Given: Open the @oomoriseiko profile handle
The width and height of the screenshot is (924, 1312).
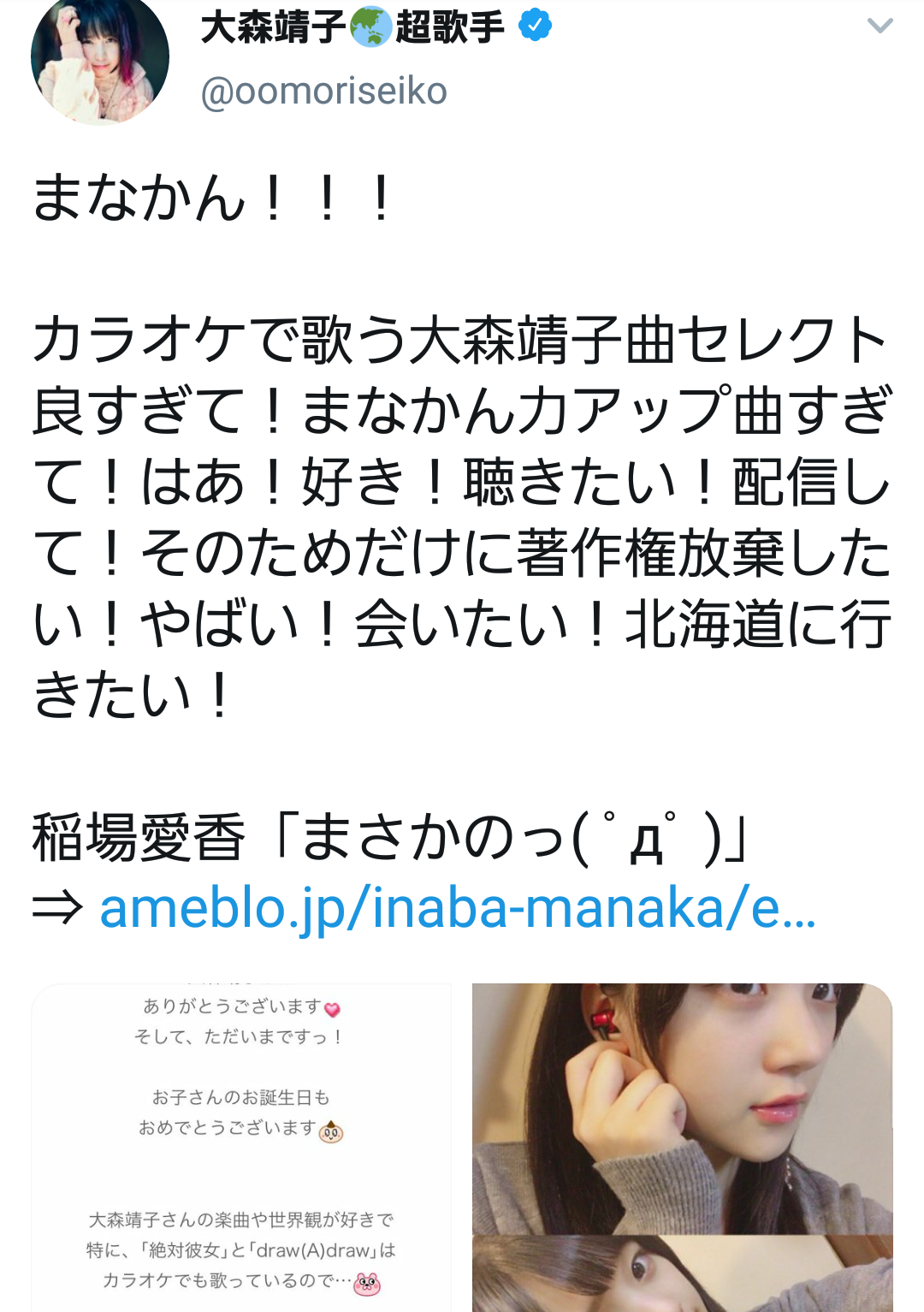Looking at the screenshot, I should coord(324,91).
